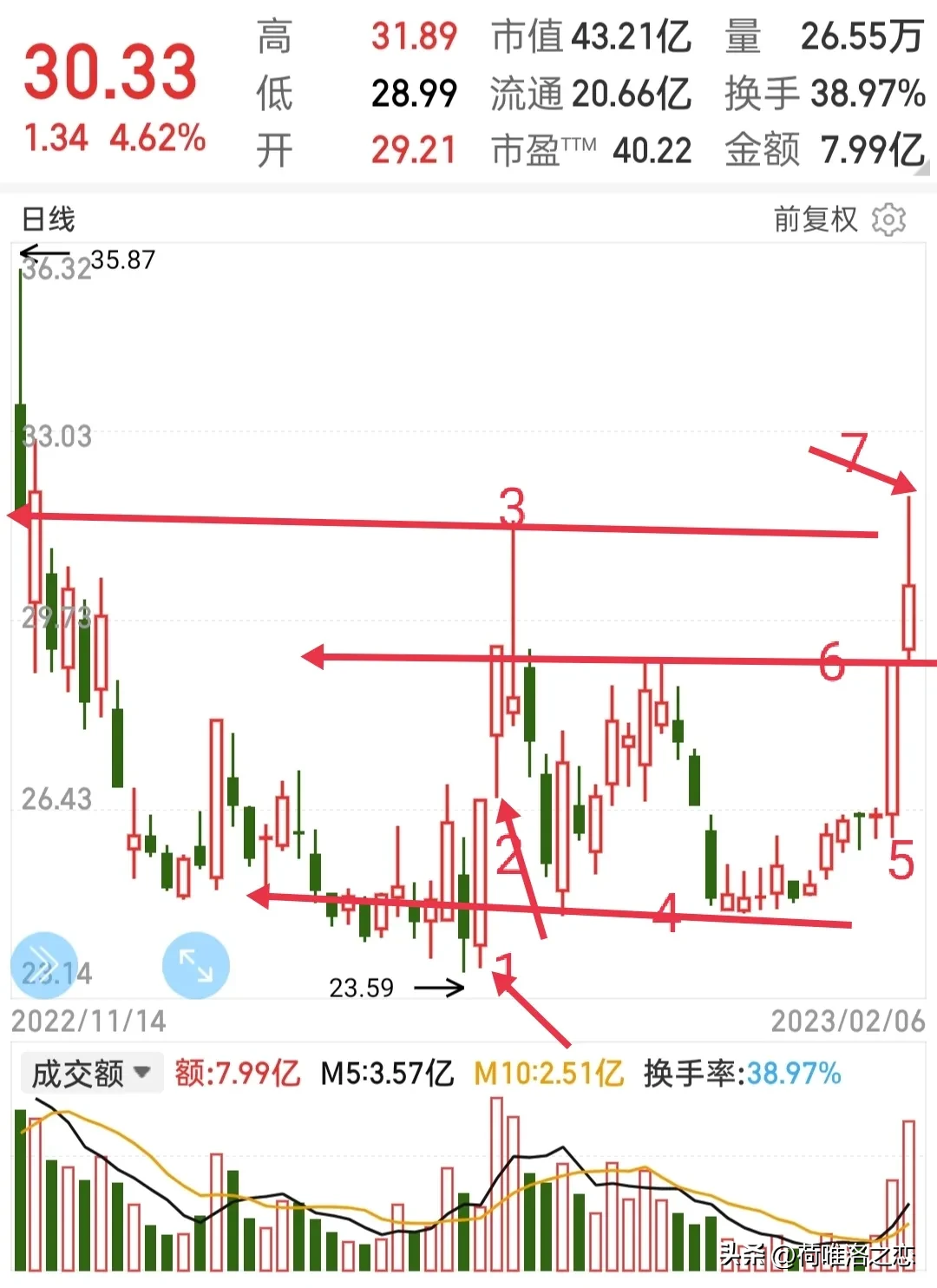Open the 前复权 chart settings gear
The image size is (937, 1288).
(x=888, y=220)
